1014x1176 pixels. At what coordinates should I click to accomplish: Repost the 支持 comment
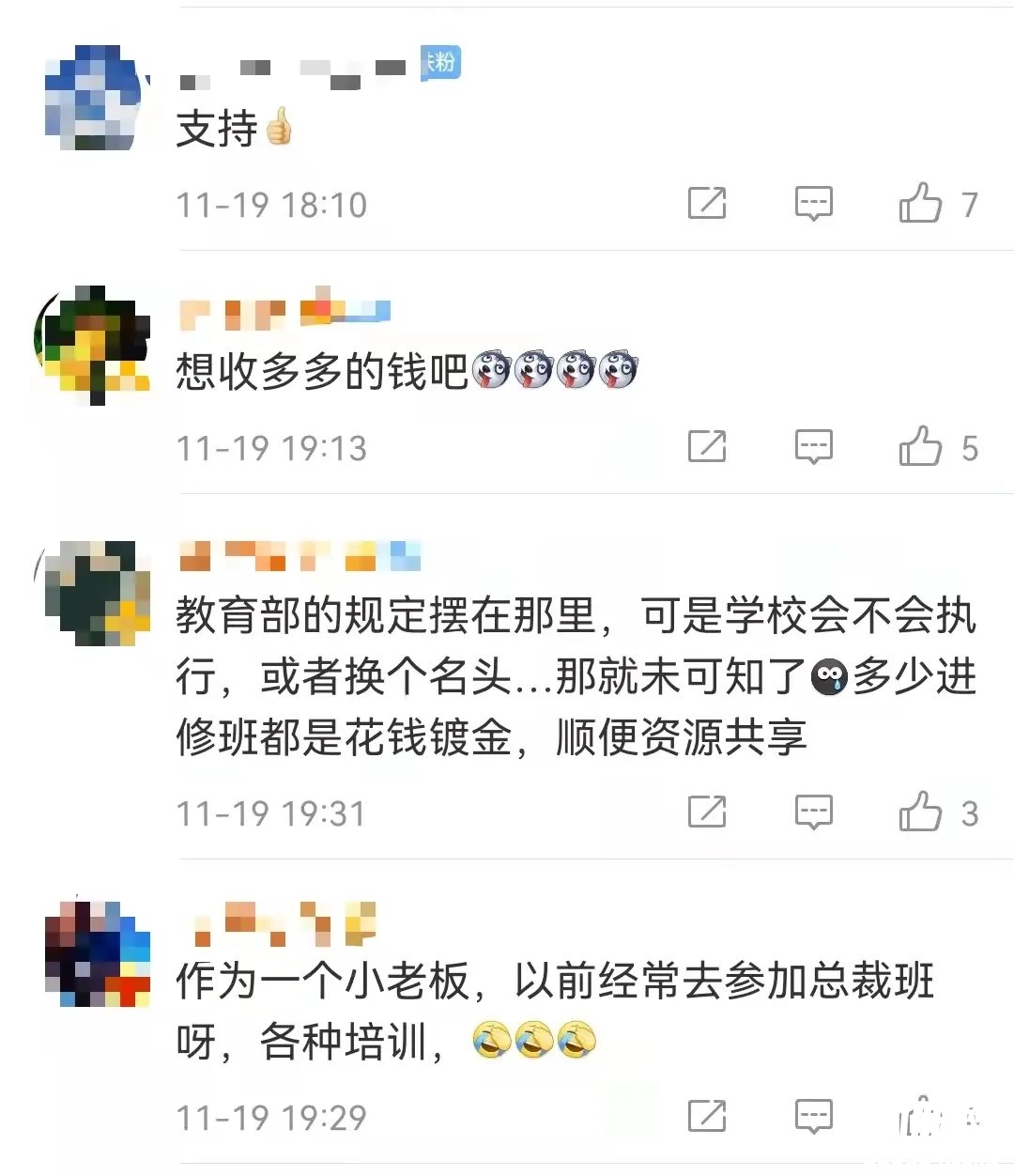(x=706, y=203)
